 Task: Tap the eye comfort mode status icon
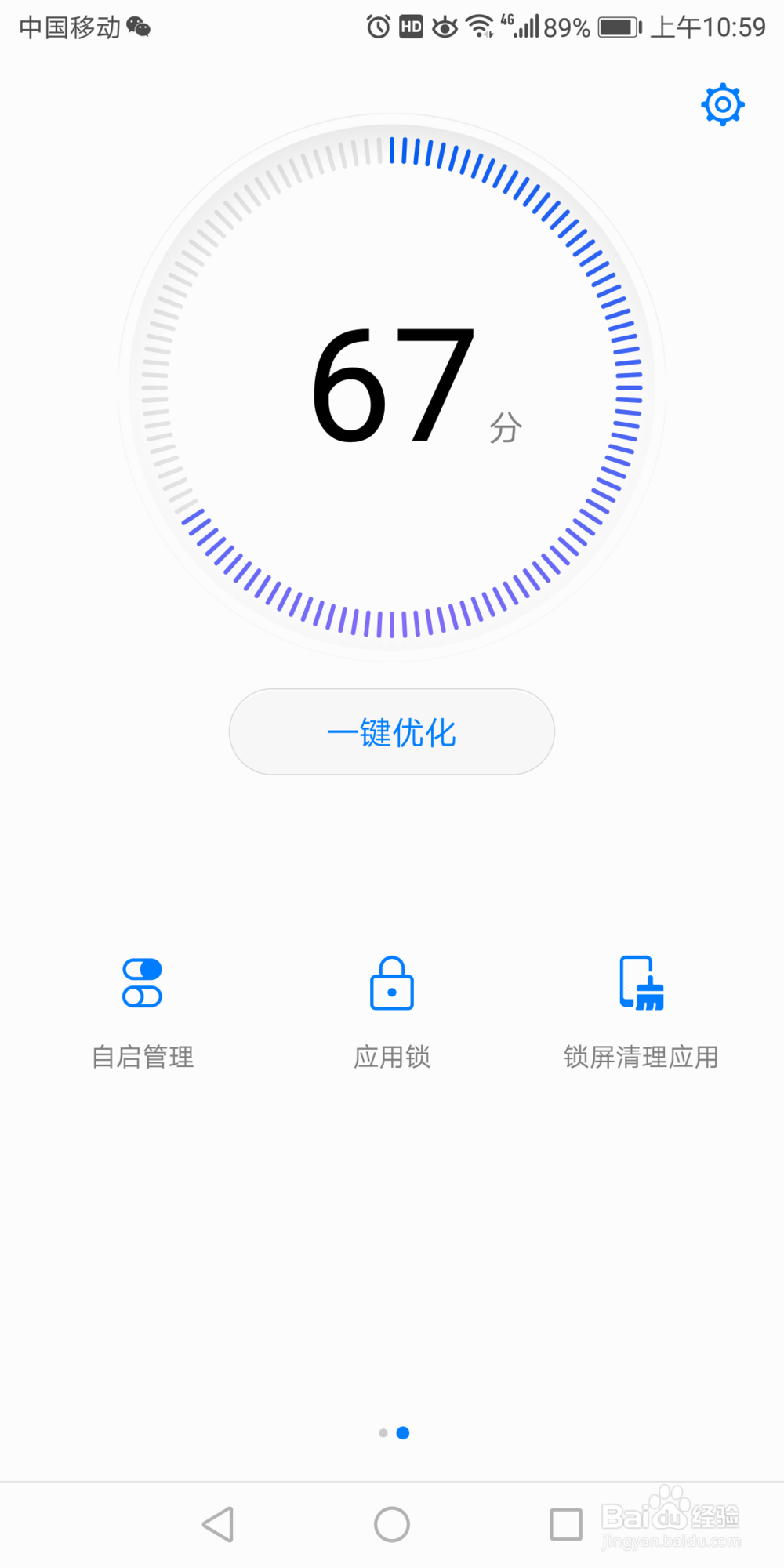point(444,26)
